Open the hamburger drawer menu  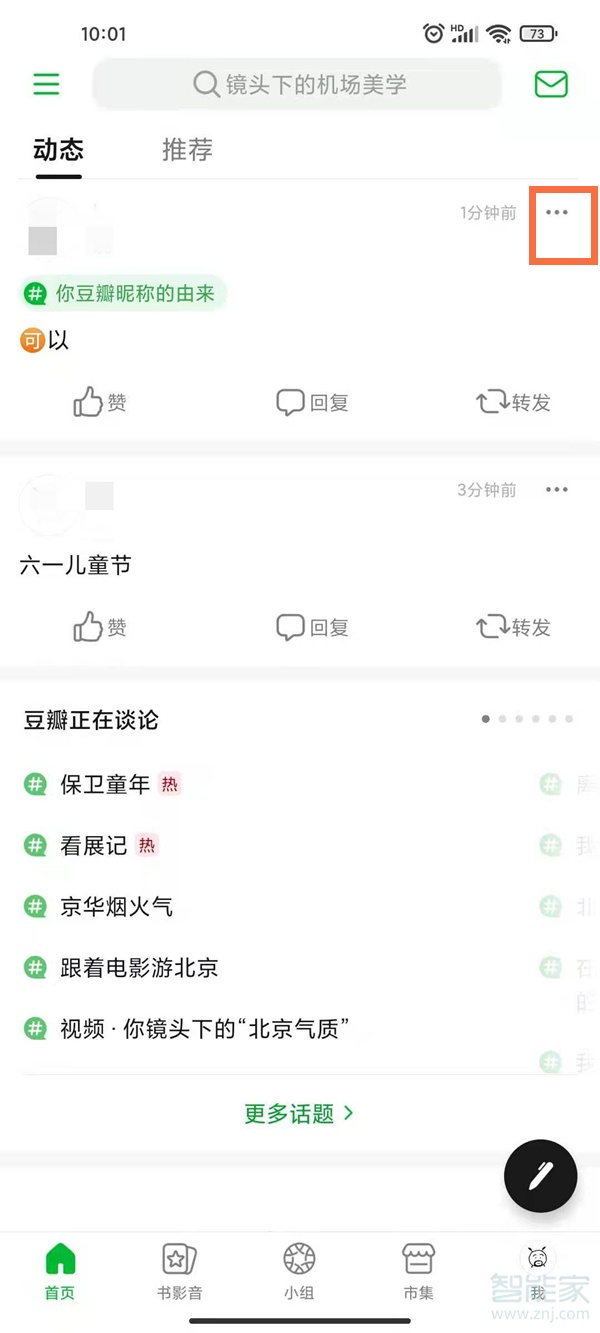click(x=46, y=84)
